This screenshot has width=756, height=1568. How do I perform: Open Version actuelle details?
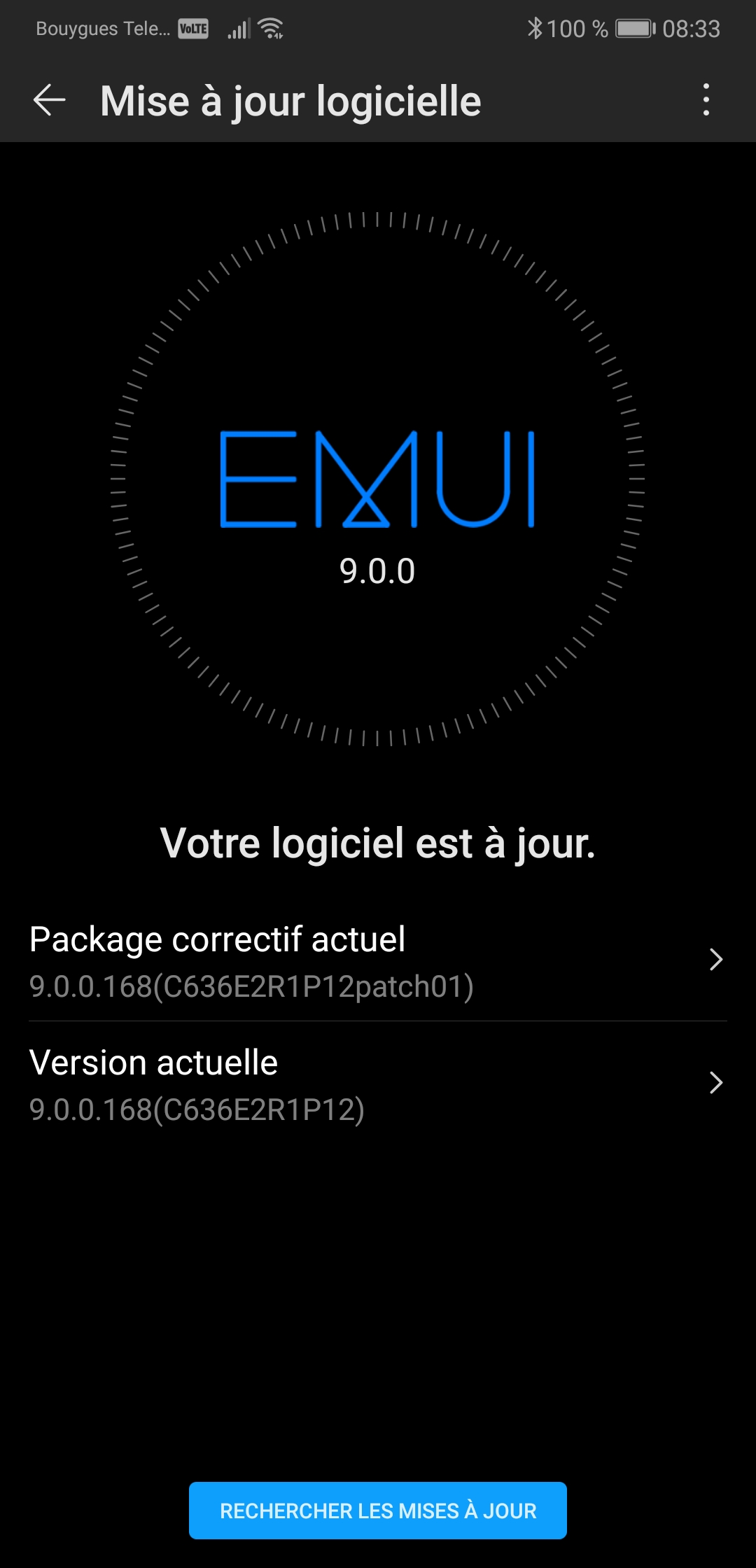(378, 1084)
